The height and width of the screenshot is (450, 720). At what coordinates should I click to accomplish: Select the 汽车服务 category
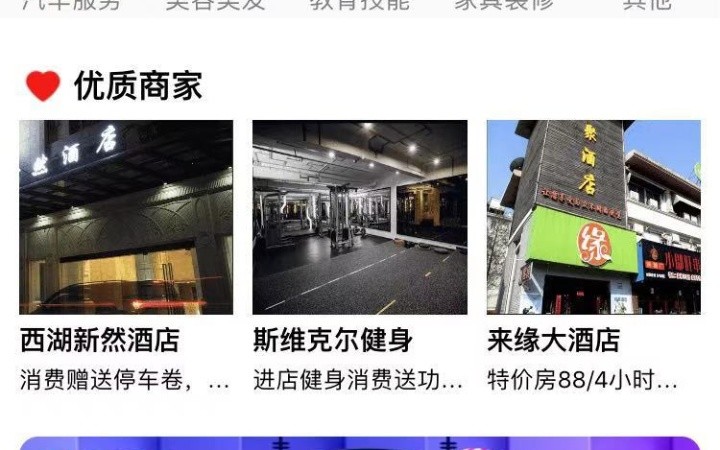click(71, 4)
